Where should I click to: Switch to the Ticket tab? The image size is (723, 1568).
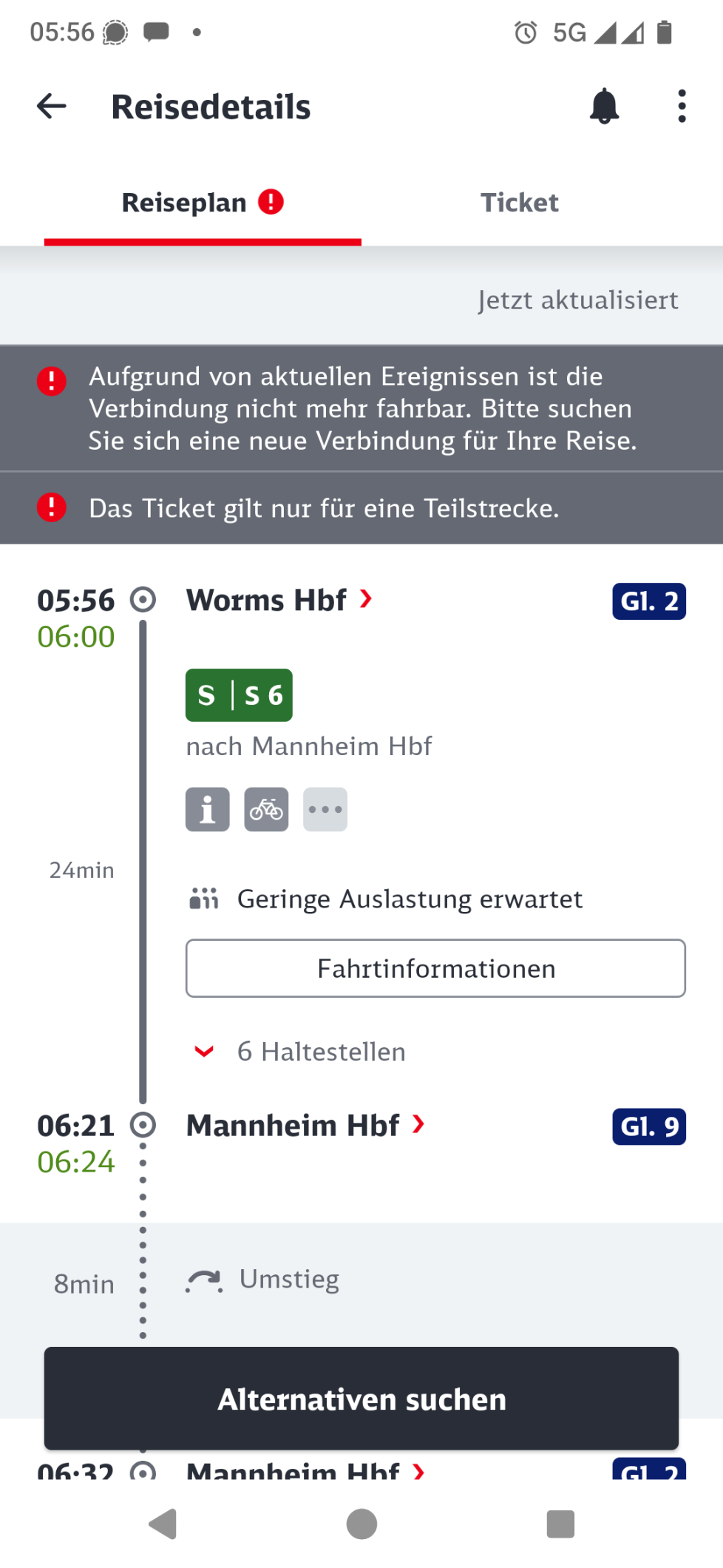(x=519, y=203)
